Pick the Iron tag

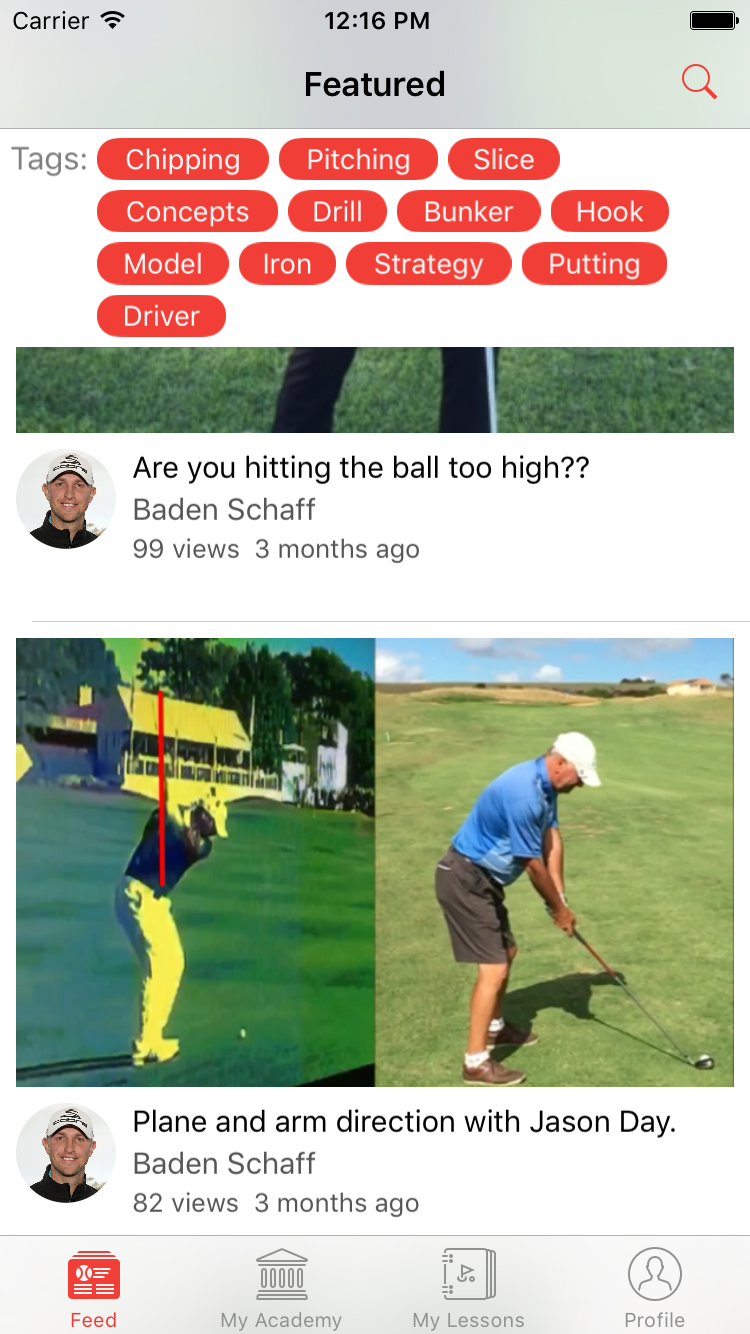click(x=287, y=264)
